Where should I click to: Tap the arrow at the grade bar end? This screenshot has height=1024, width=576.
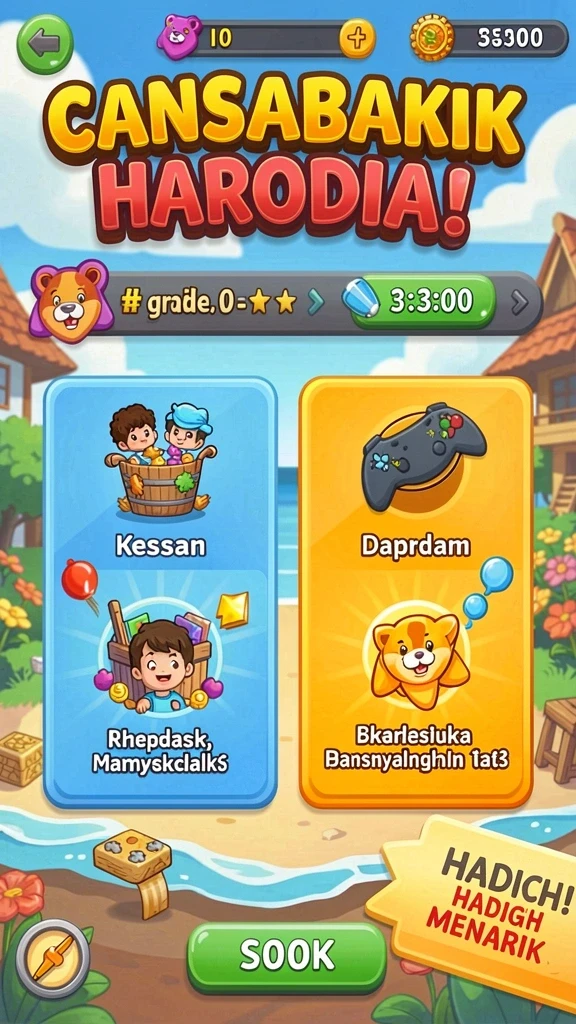[520, 302]
